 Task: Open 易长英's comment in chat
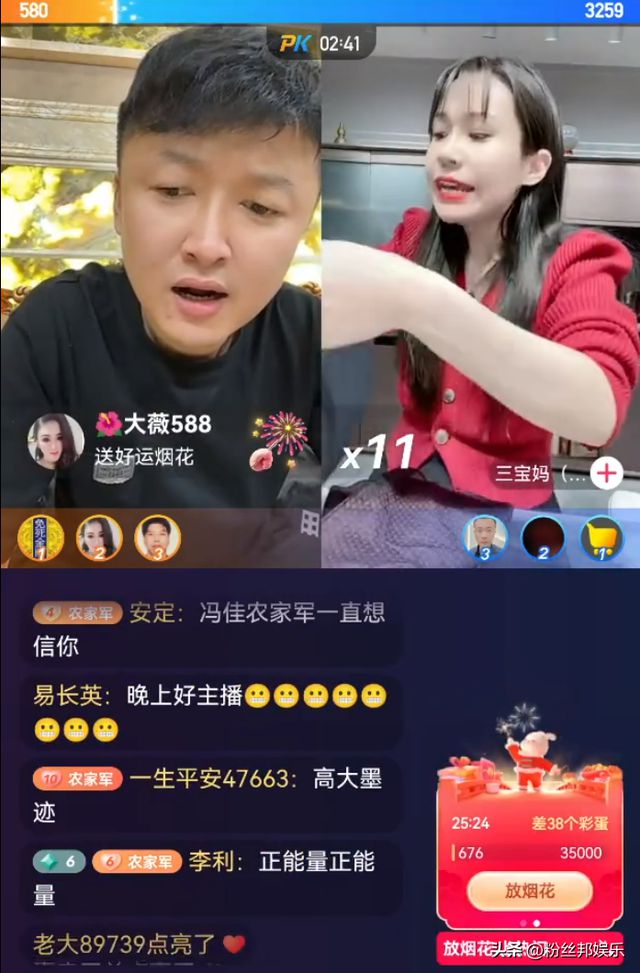(210, 711)
